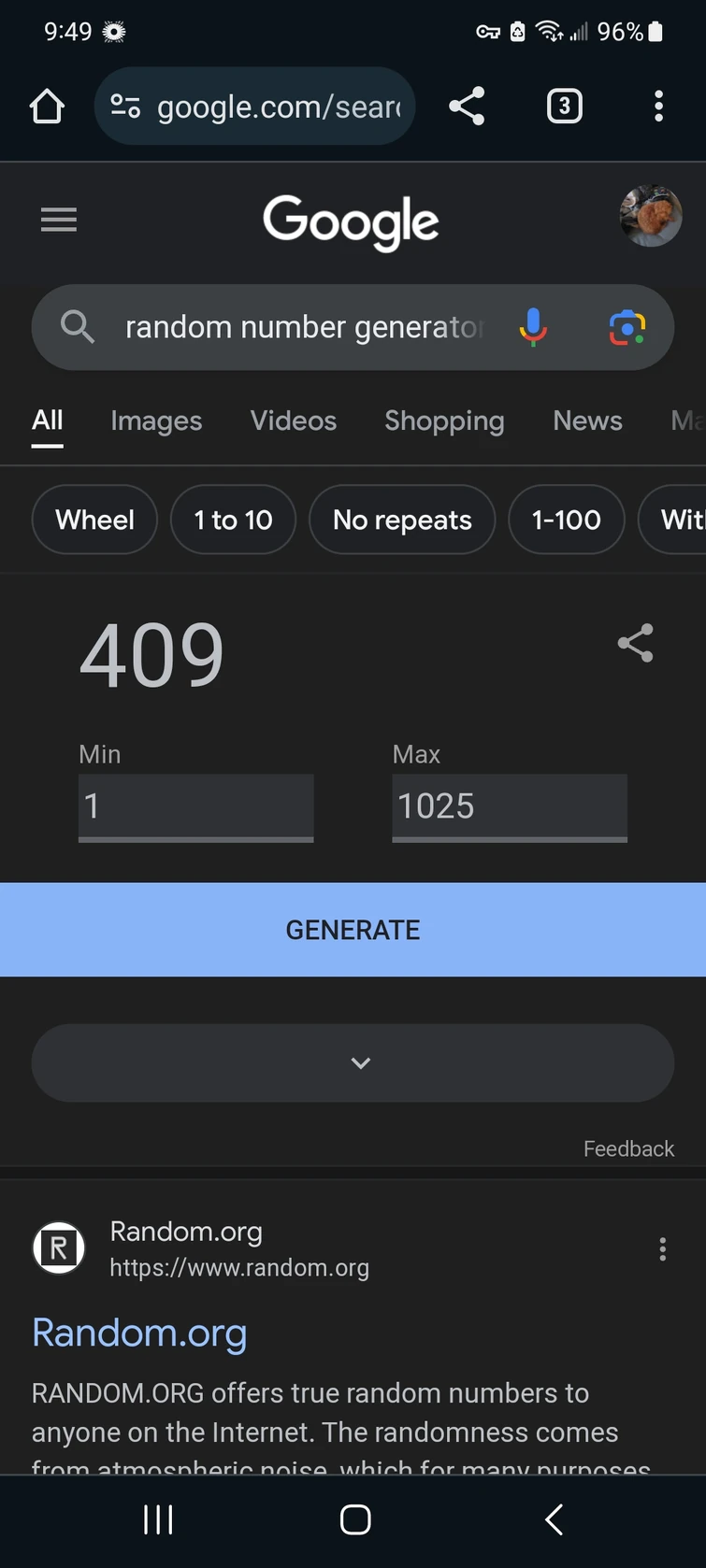Share this page from the browser toolbar

click(467, 107)
